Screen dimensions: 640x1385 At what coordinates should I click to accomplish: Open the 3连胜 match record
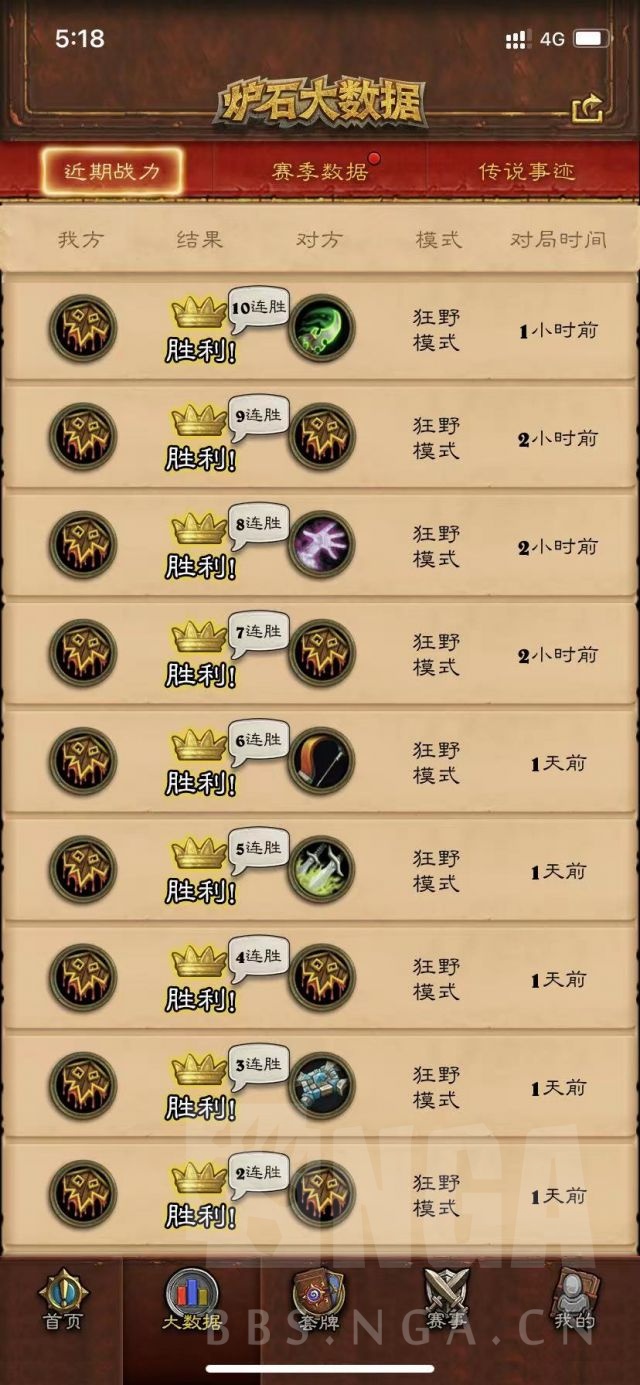(320, 1086)
